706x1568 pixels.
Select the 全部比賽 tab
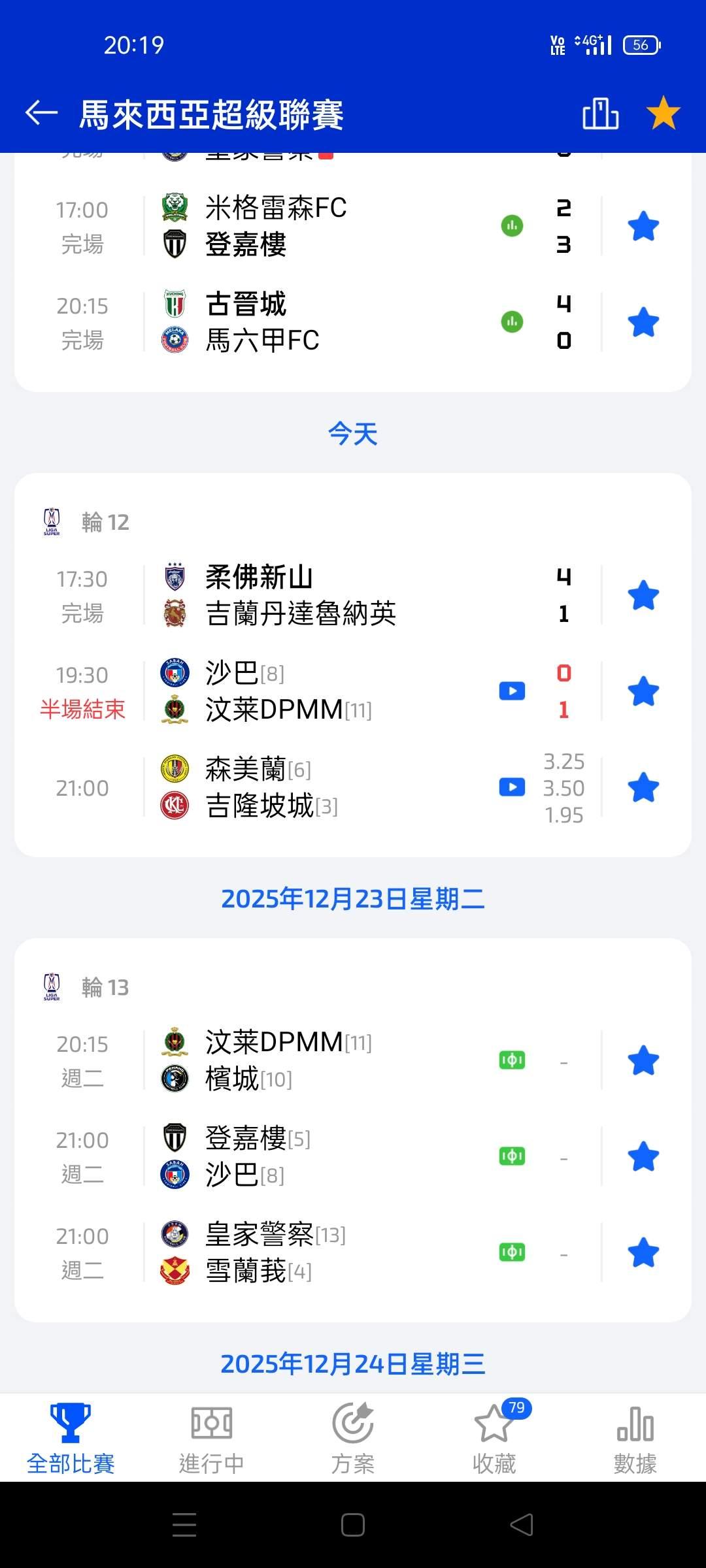coord(71,1439)
